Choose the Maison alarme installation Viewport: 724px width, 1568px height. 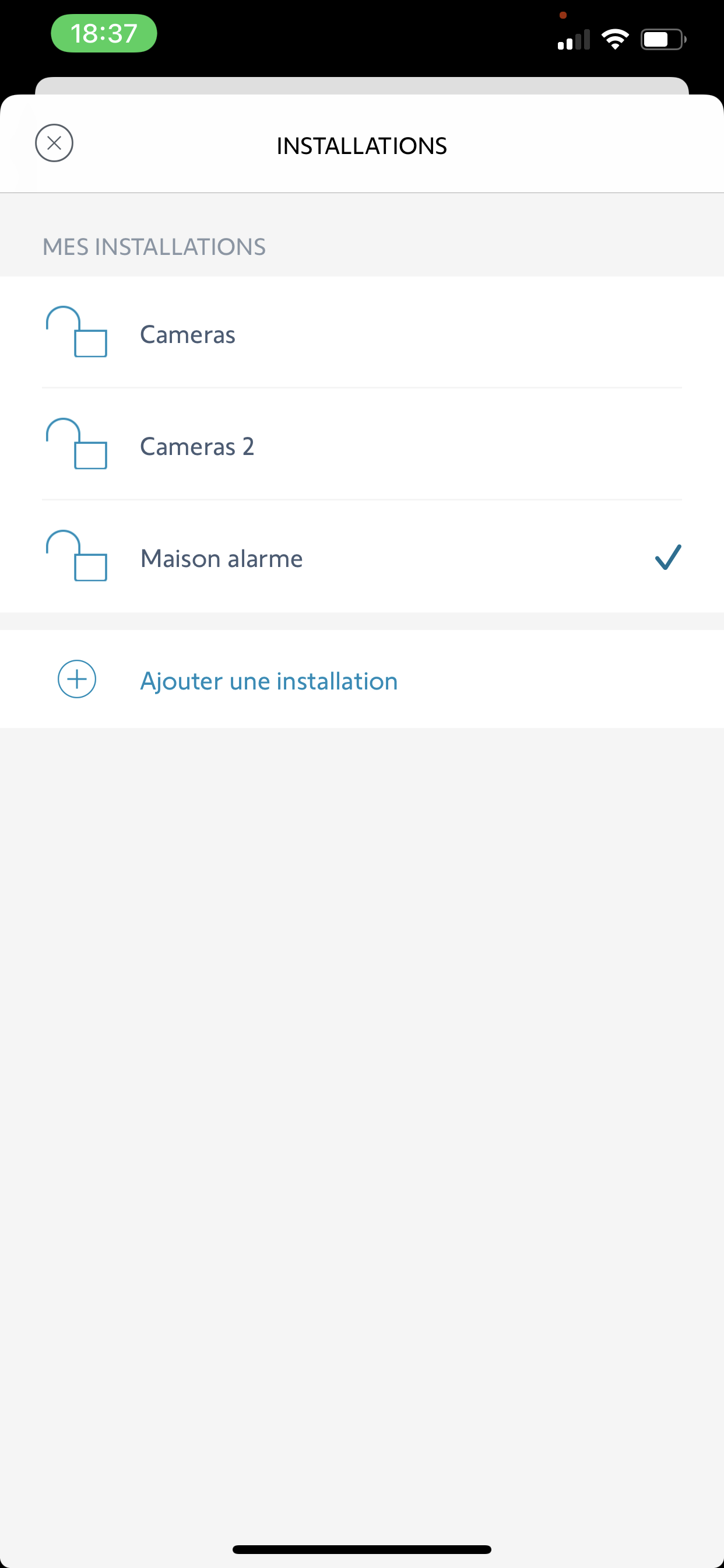(x=362, y=557)
